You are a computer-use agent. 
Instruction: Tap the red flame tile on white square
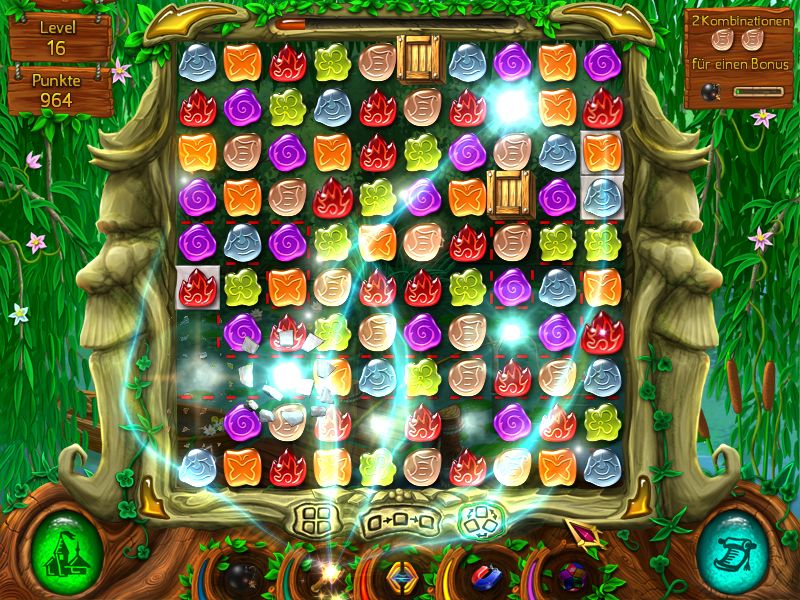(197, 286)
